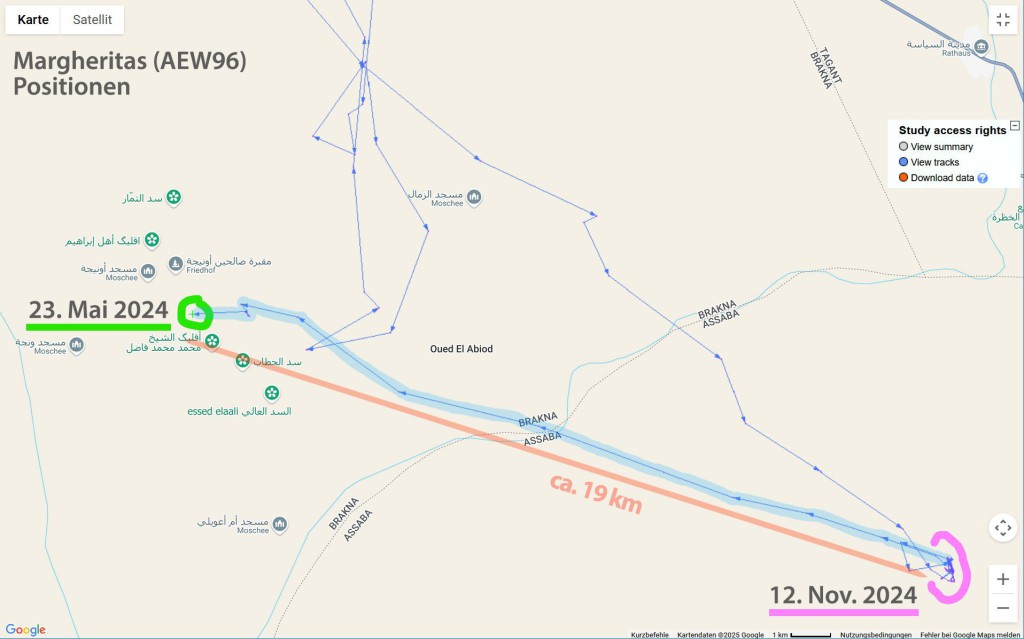The image size is (1024, 639).
Task: Switch to the Satellit view
Action: [92, 20]
